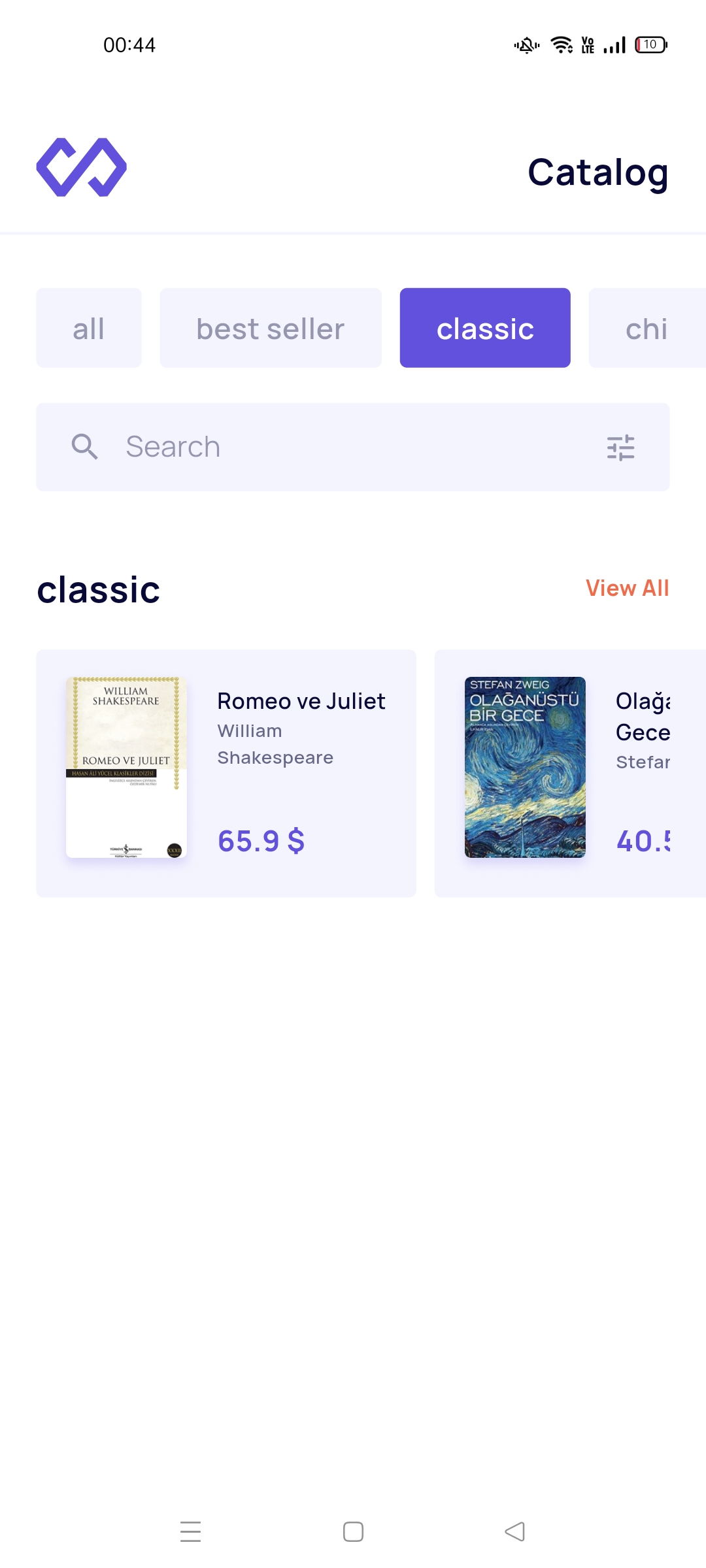
Task: Open the Romeo ve Juliet book card
Action: [226, 773]
